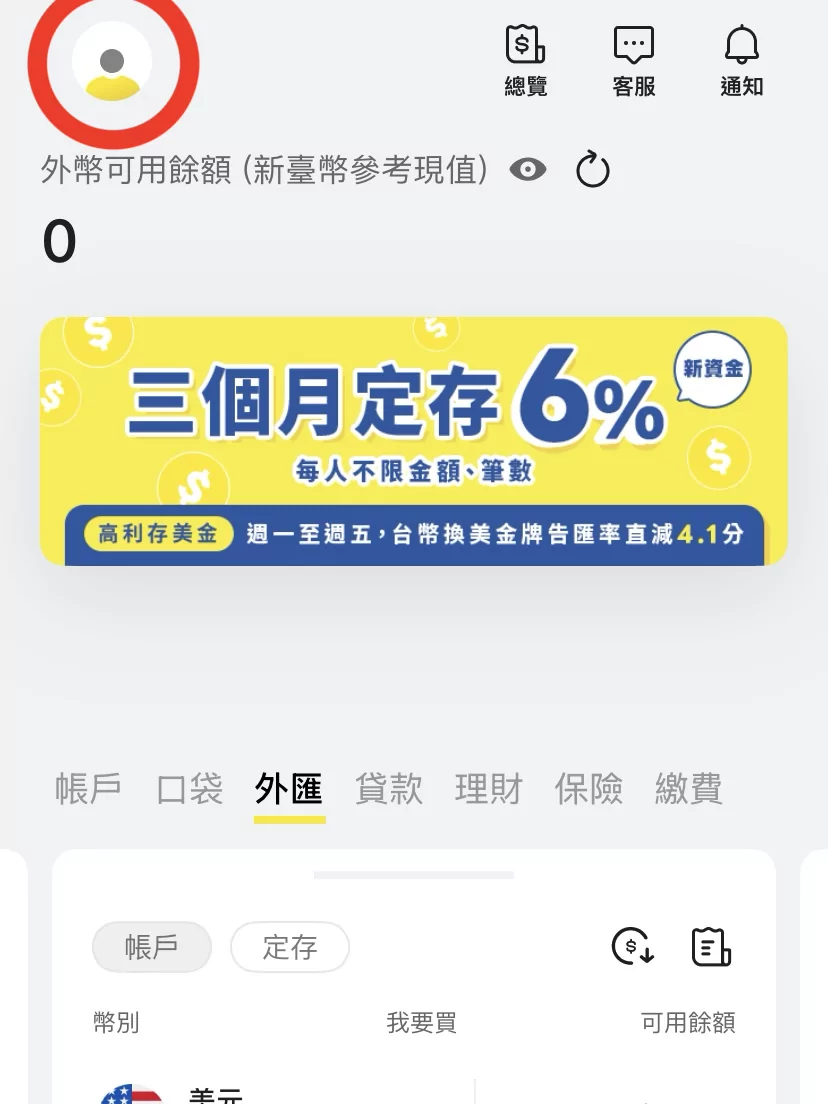
Task: Select the 定存 chip
Action: click(x=290, y=947)
